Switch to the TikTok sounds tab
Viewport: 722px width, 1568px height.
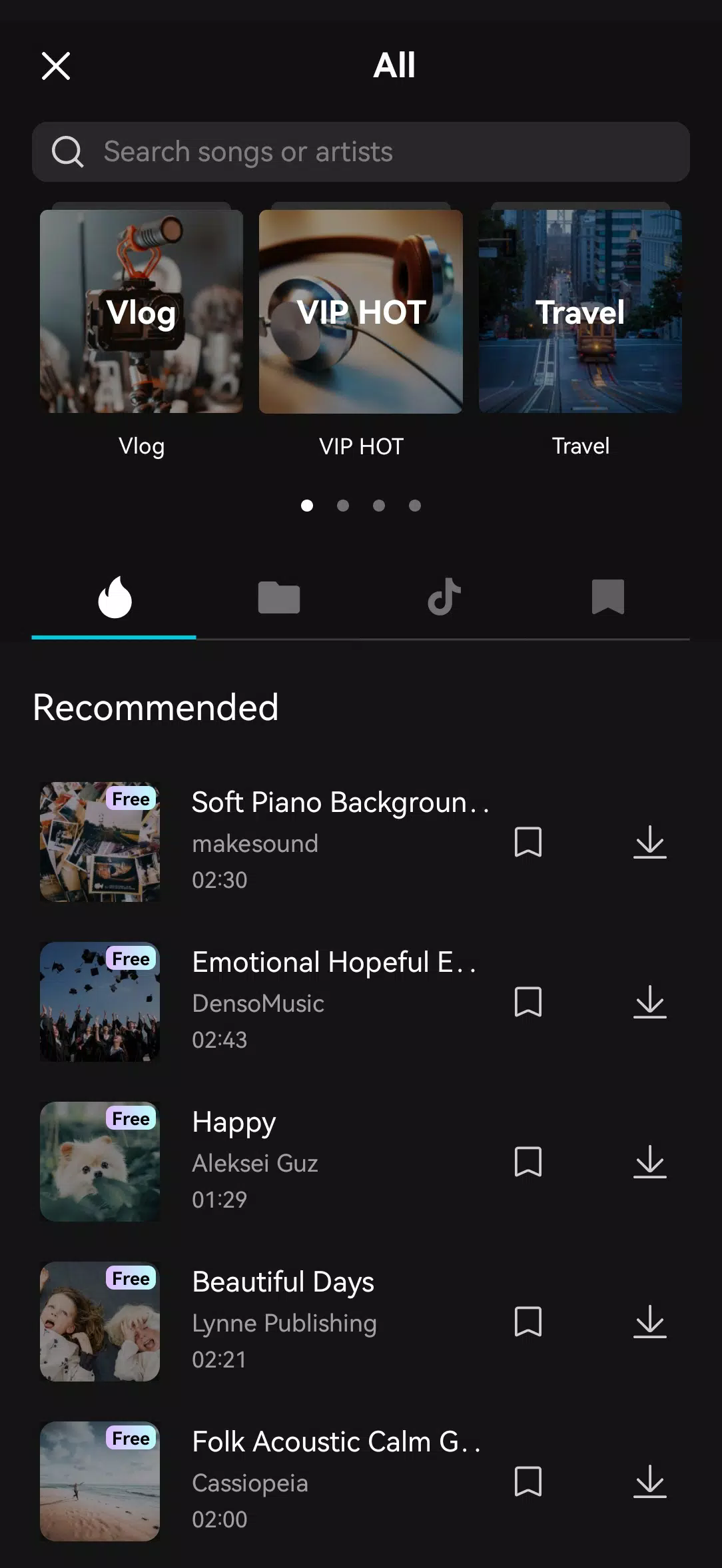(444, 597)
